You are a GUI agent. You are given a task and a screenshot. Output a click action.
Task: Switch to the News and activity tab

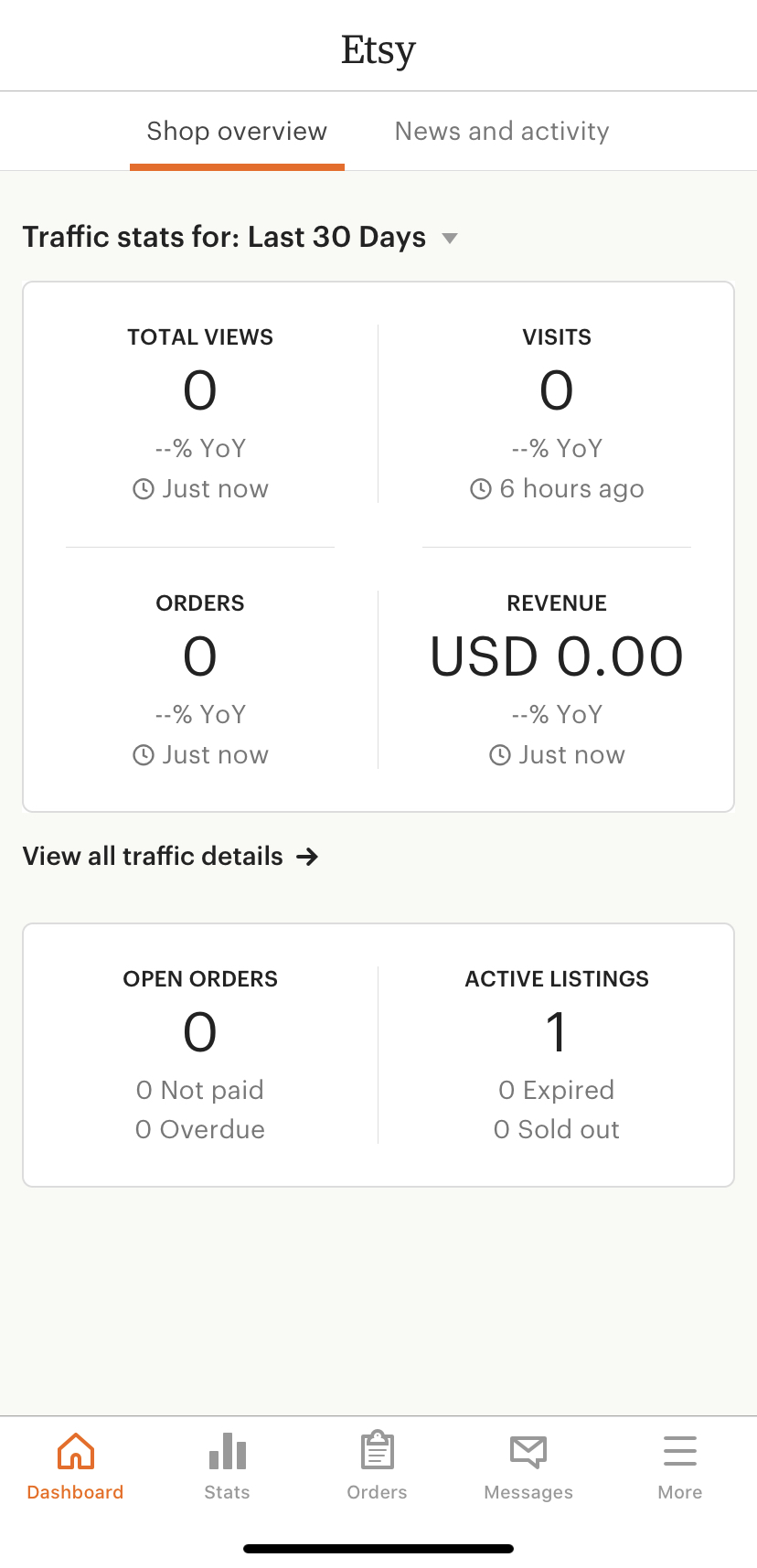tap(502, 132)
